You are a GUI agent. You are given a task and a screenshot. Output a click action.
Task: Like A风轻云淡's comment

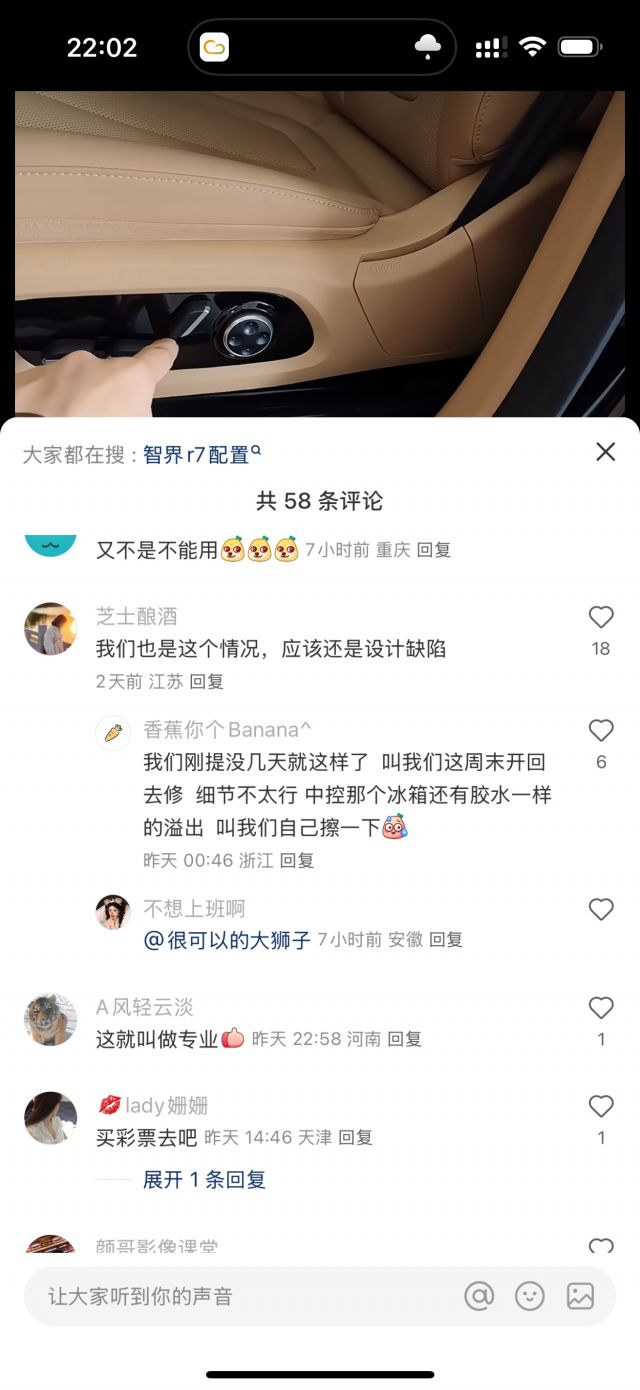coord(600,1008)
